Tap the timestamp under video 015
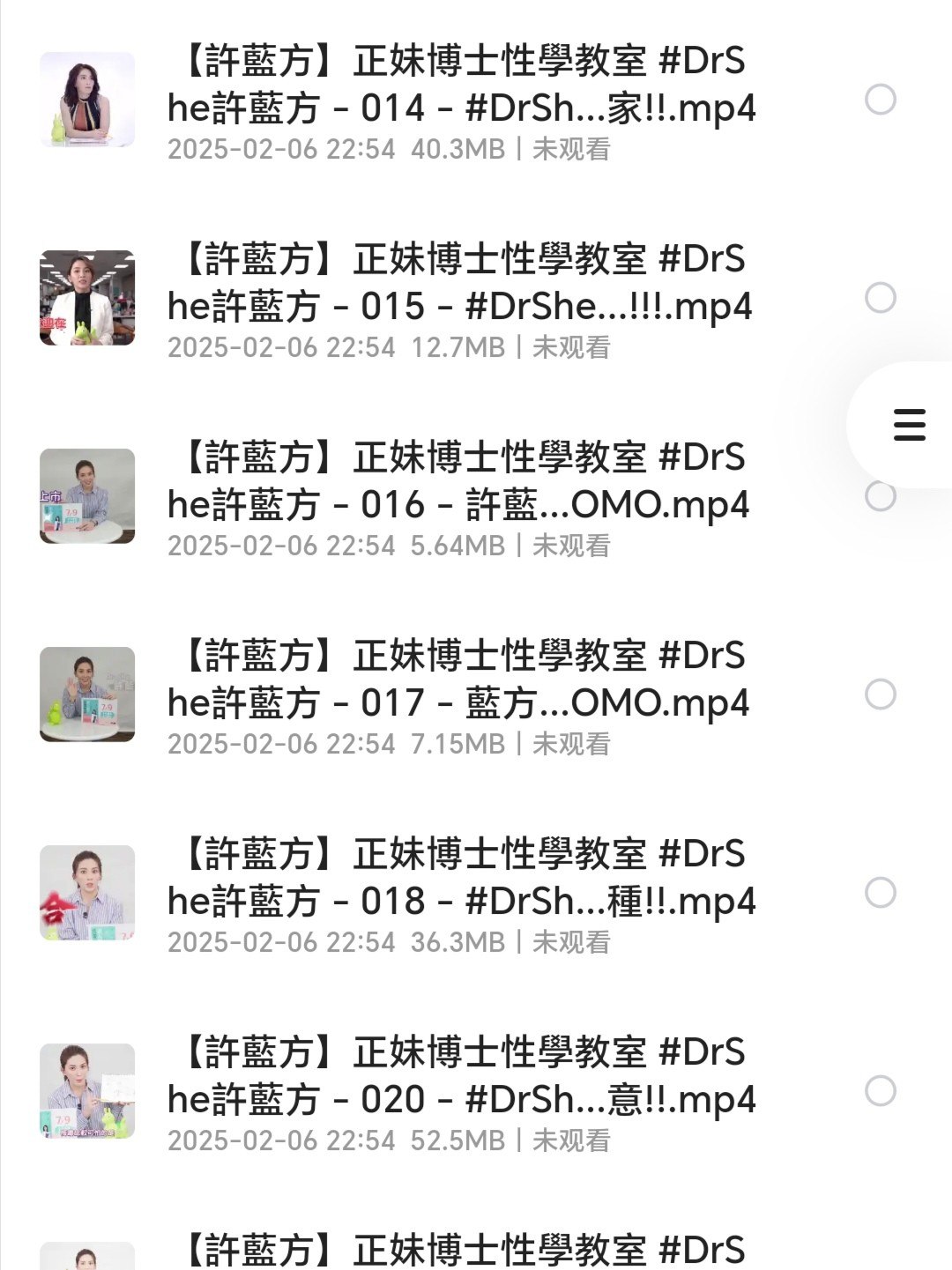The image size is (952, 1270). (x=278, y=346)
